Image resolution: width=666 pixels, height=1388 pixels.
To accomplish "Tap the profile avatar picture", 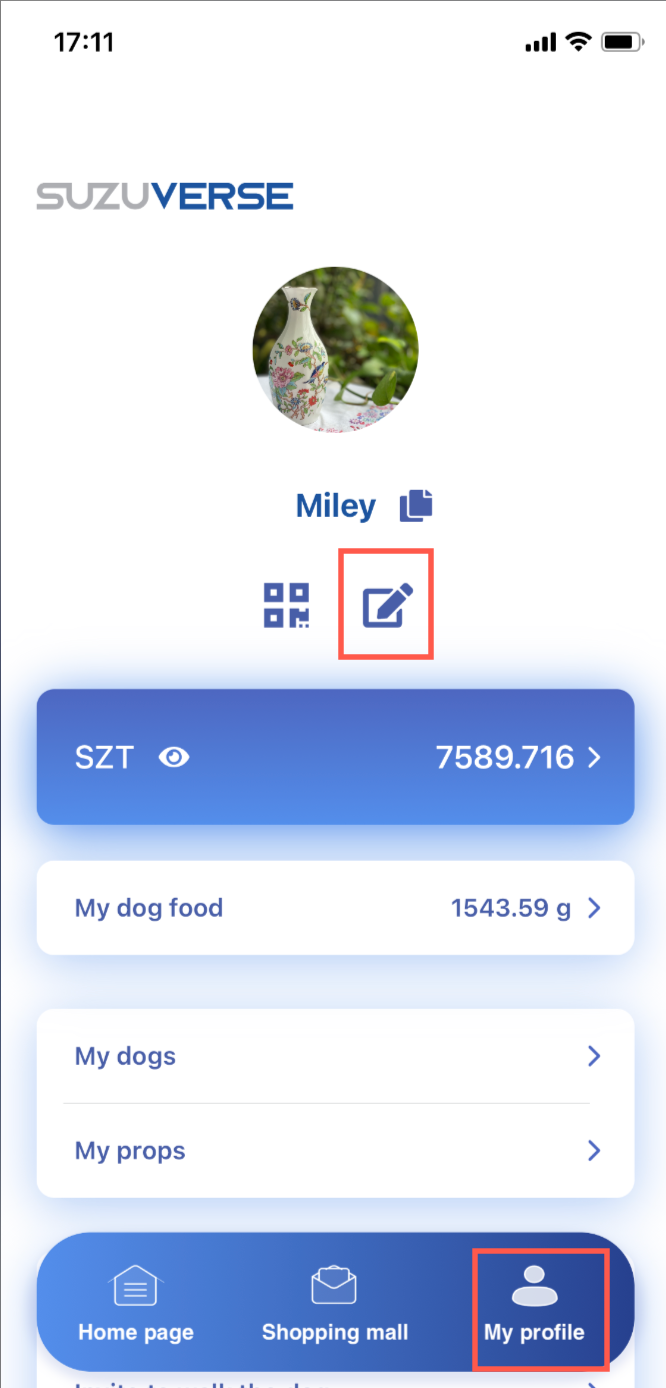I will [335, 349].
